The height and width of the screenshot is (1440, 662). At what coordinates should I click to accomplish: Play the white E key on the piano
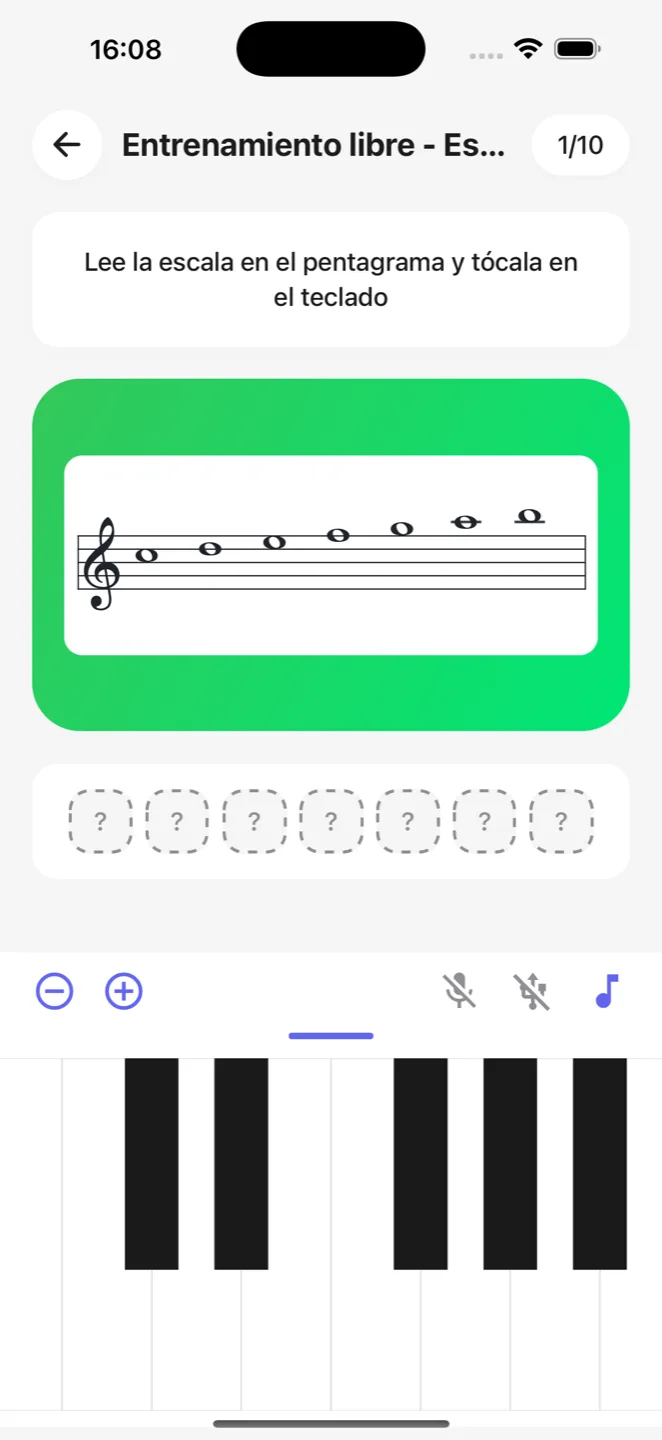(x=286, y=1340)
